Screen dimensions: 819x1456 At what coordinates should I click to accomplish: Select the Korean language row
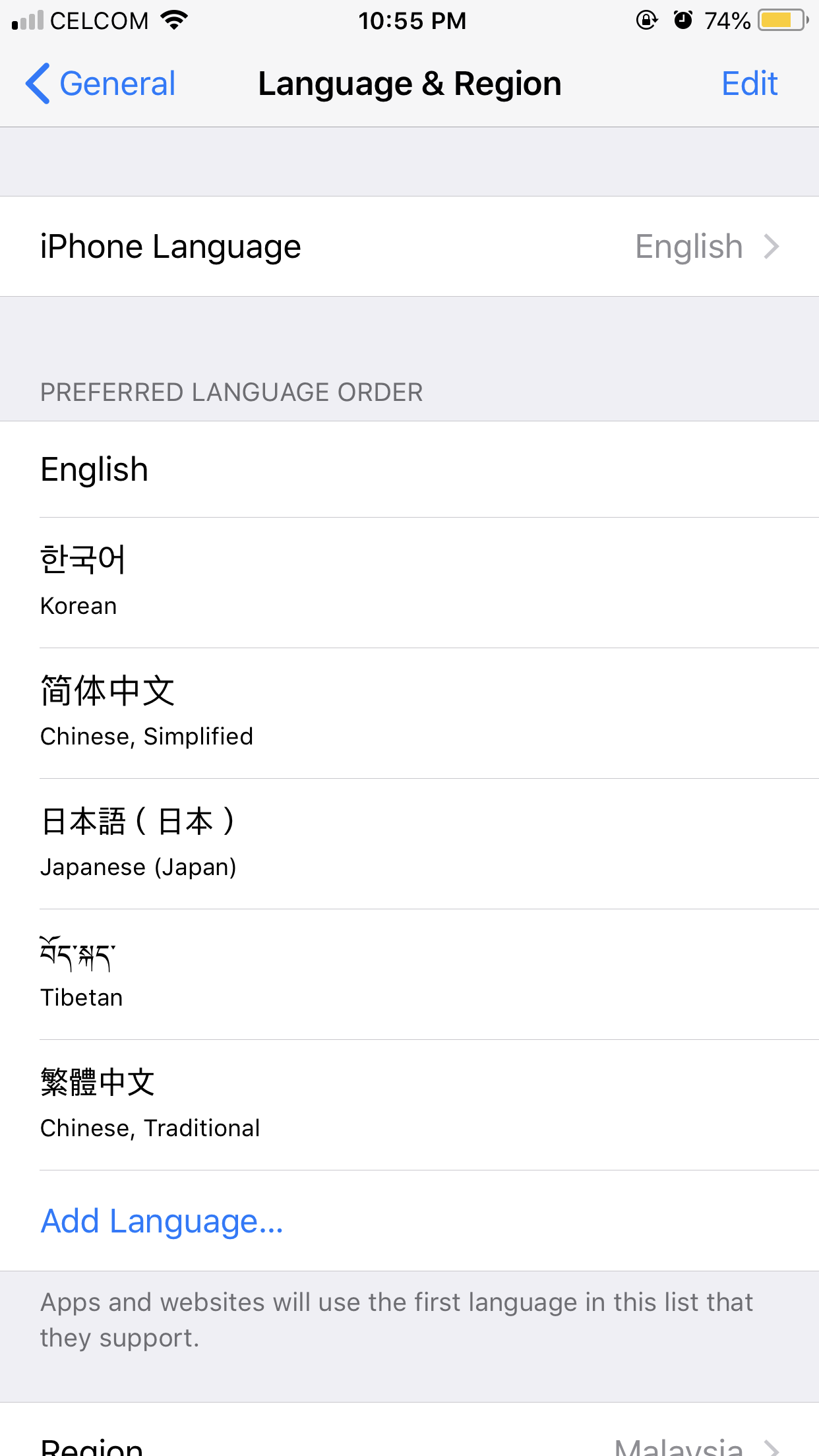click(409, 583)
